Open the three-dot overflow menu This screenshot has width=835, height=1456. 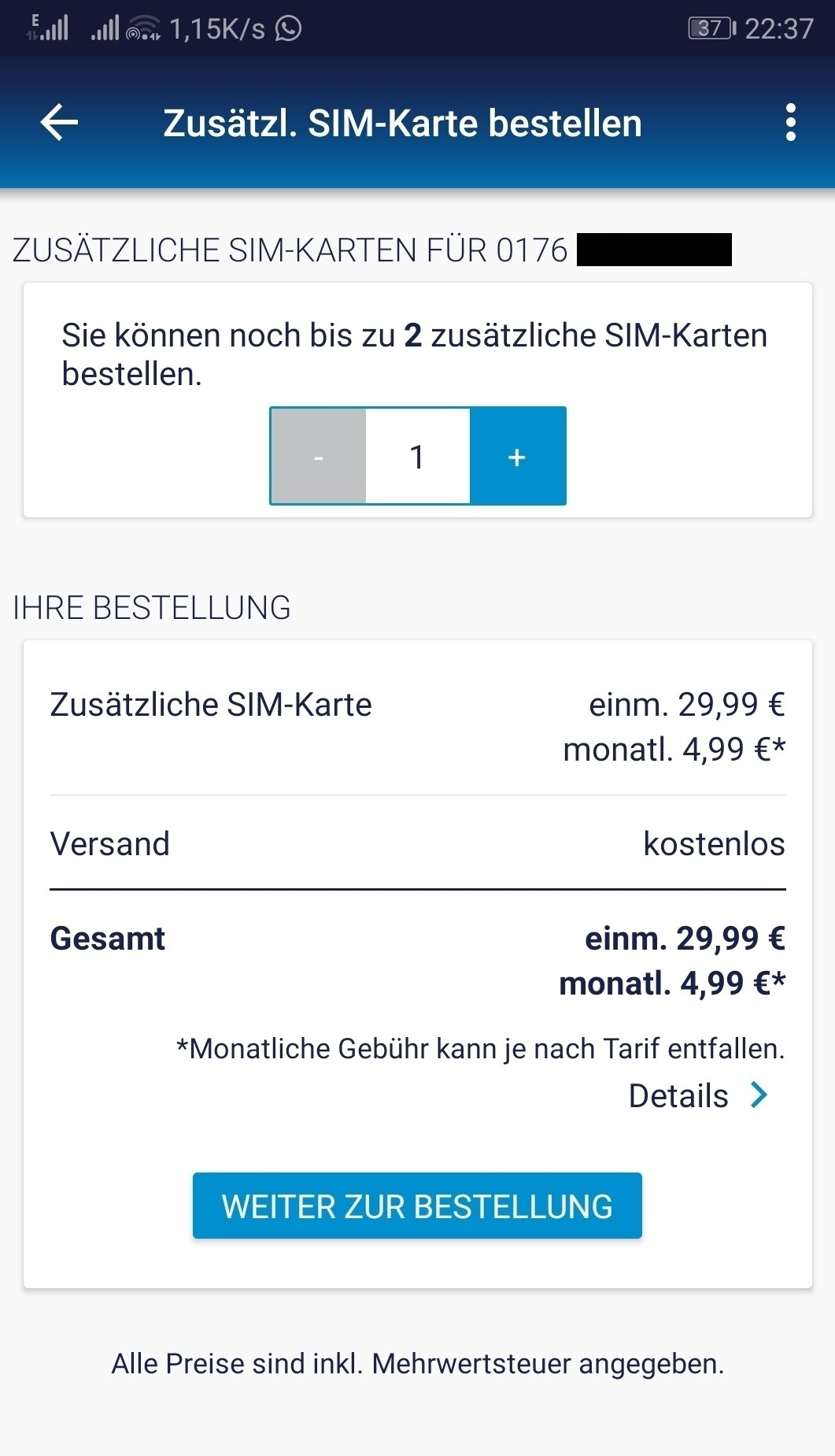point(791,123)
